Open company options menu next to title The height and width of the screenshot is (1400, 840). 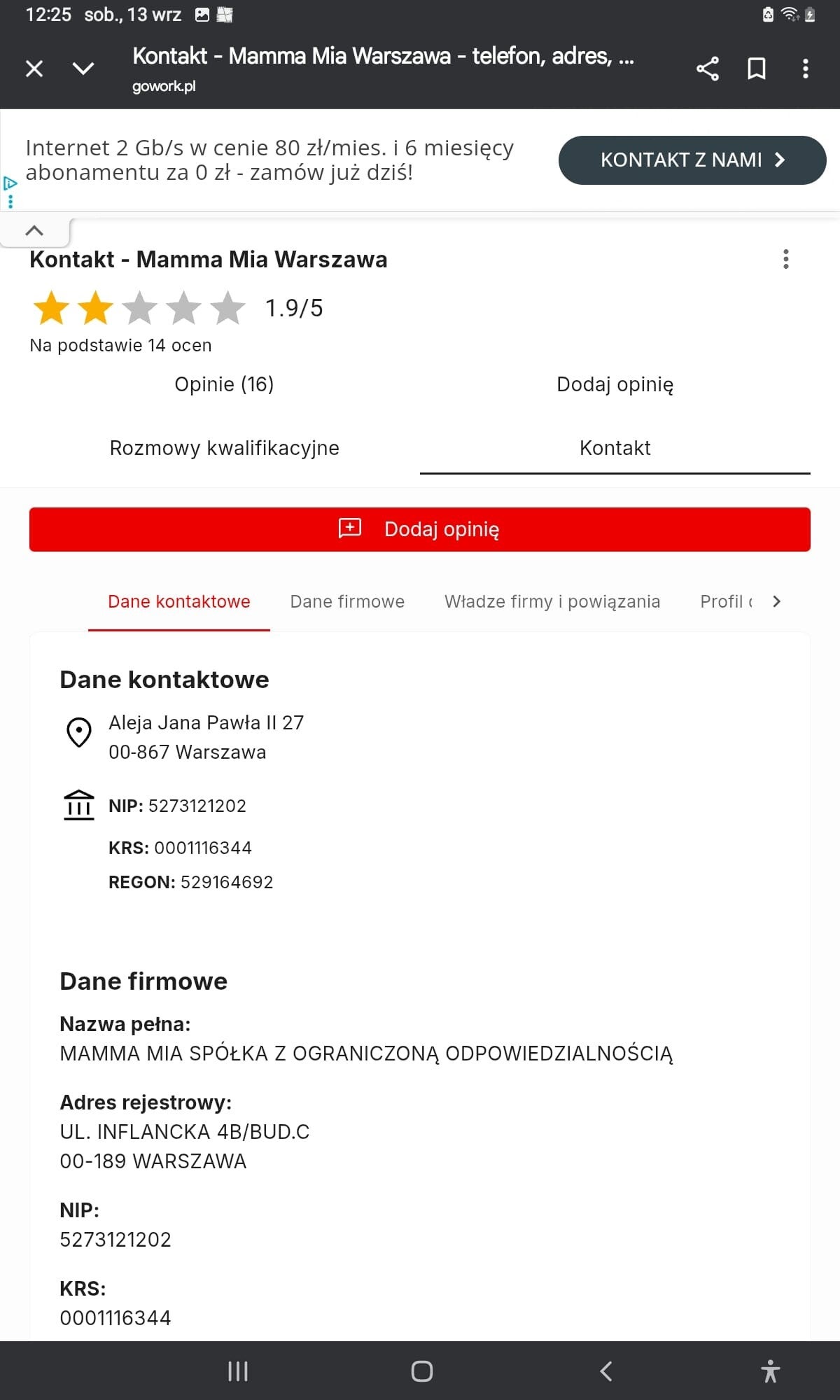coord(786,259)
